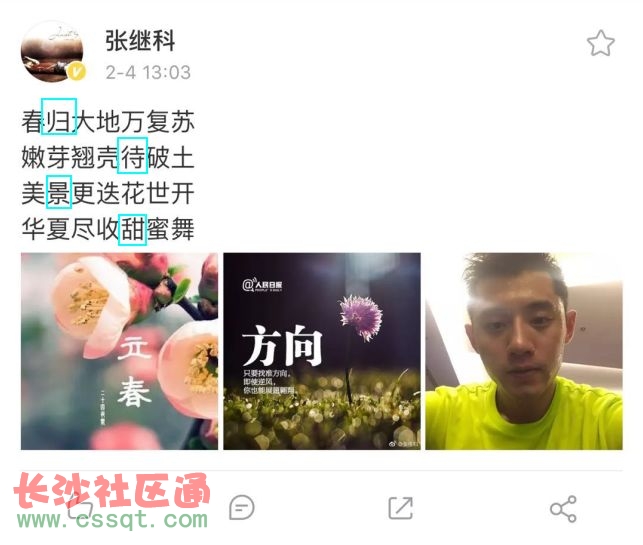Image resolution: width=643 pixels, height=545 pixels.
Task: Open the 立春 flower image
Action: point(119,350)
